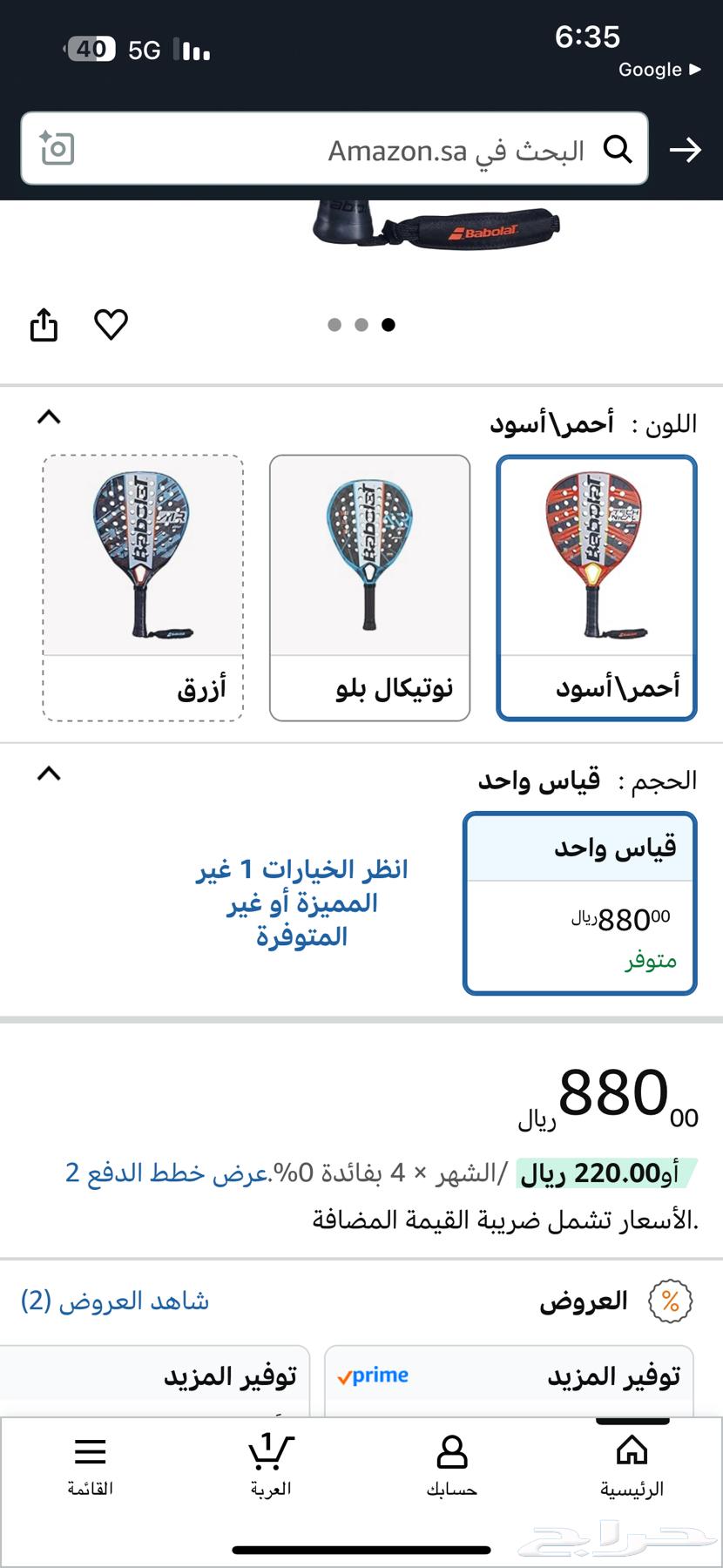Collapse the اللون color section chevron

pyautogui.click(x=50, y=417)
